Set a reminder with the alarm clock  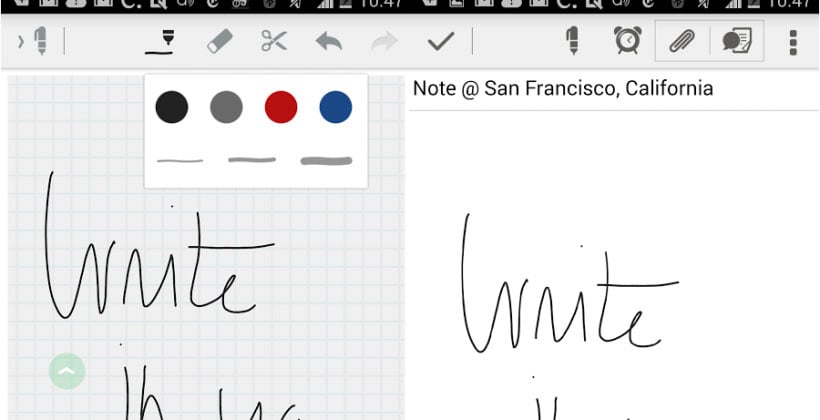627,41
